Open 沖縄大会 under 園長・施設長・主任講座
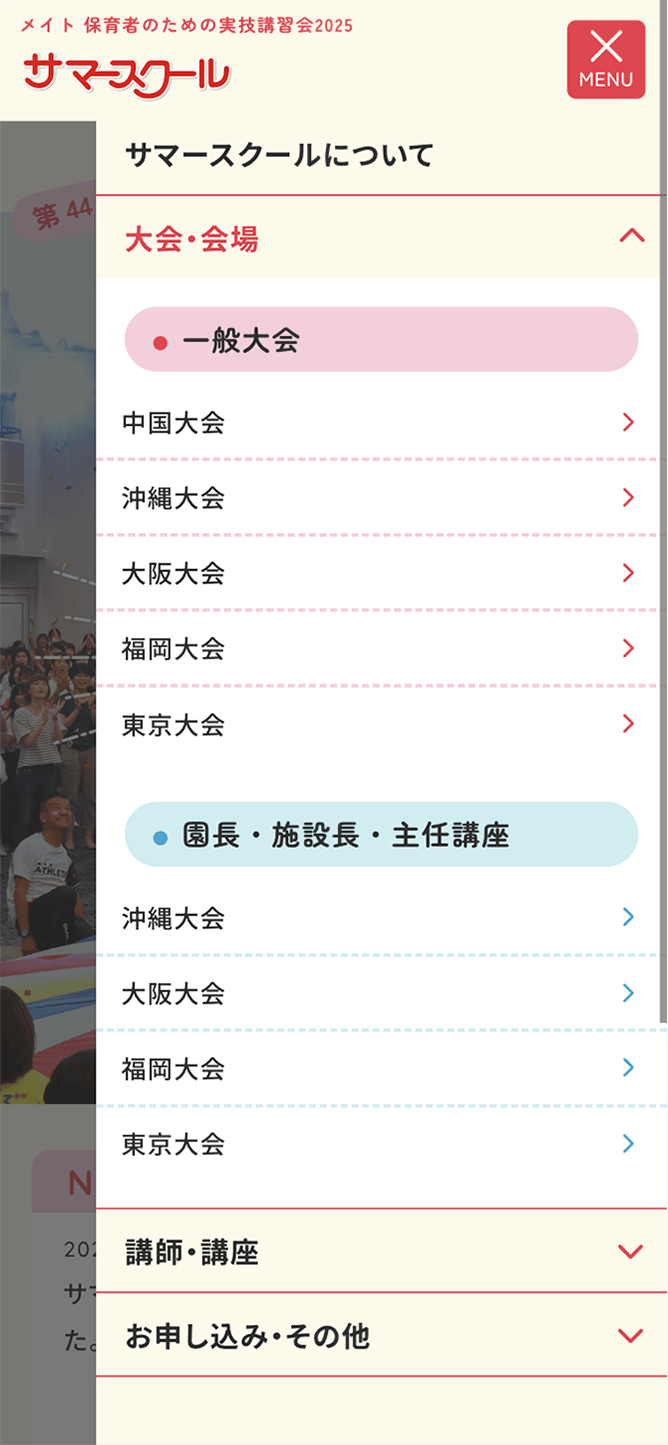This screenshot has height=1445, width=668. pos(378,917)
